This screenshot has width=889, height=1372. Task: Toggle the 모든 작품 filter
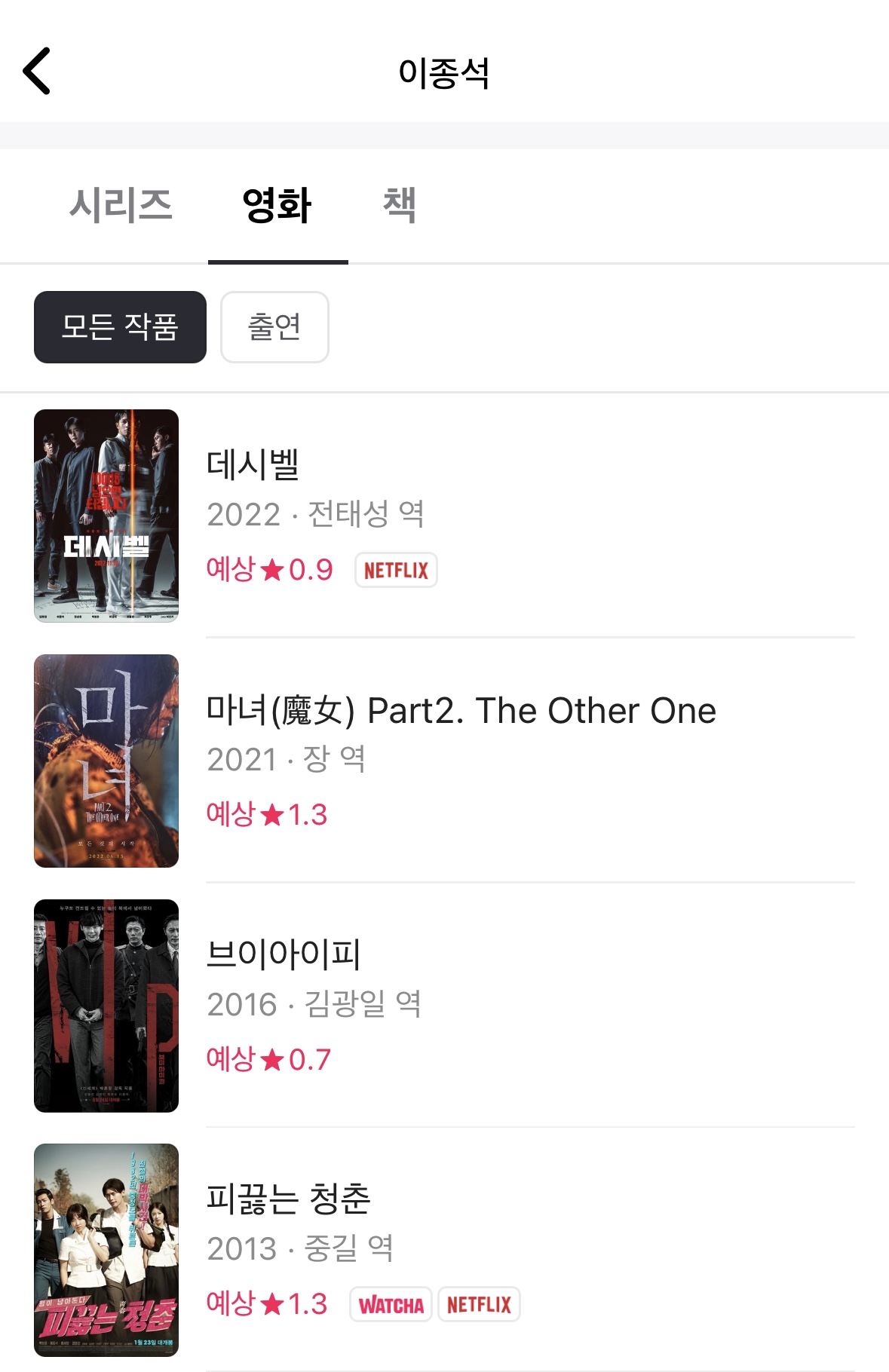coord(119,327)
